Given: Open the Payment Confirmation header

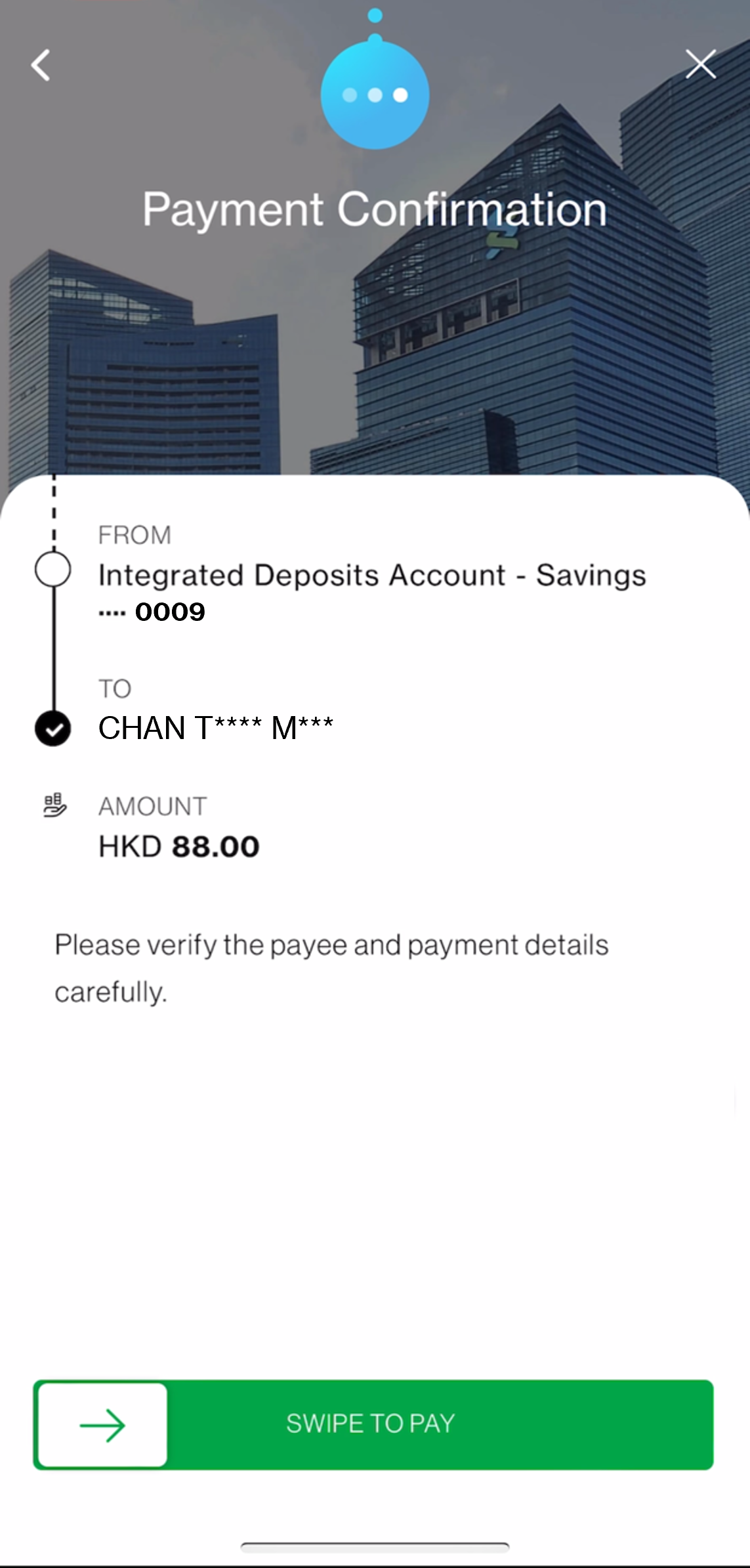Looking at the screenshot, I should pyautogui.click(x=375, y=209).
